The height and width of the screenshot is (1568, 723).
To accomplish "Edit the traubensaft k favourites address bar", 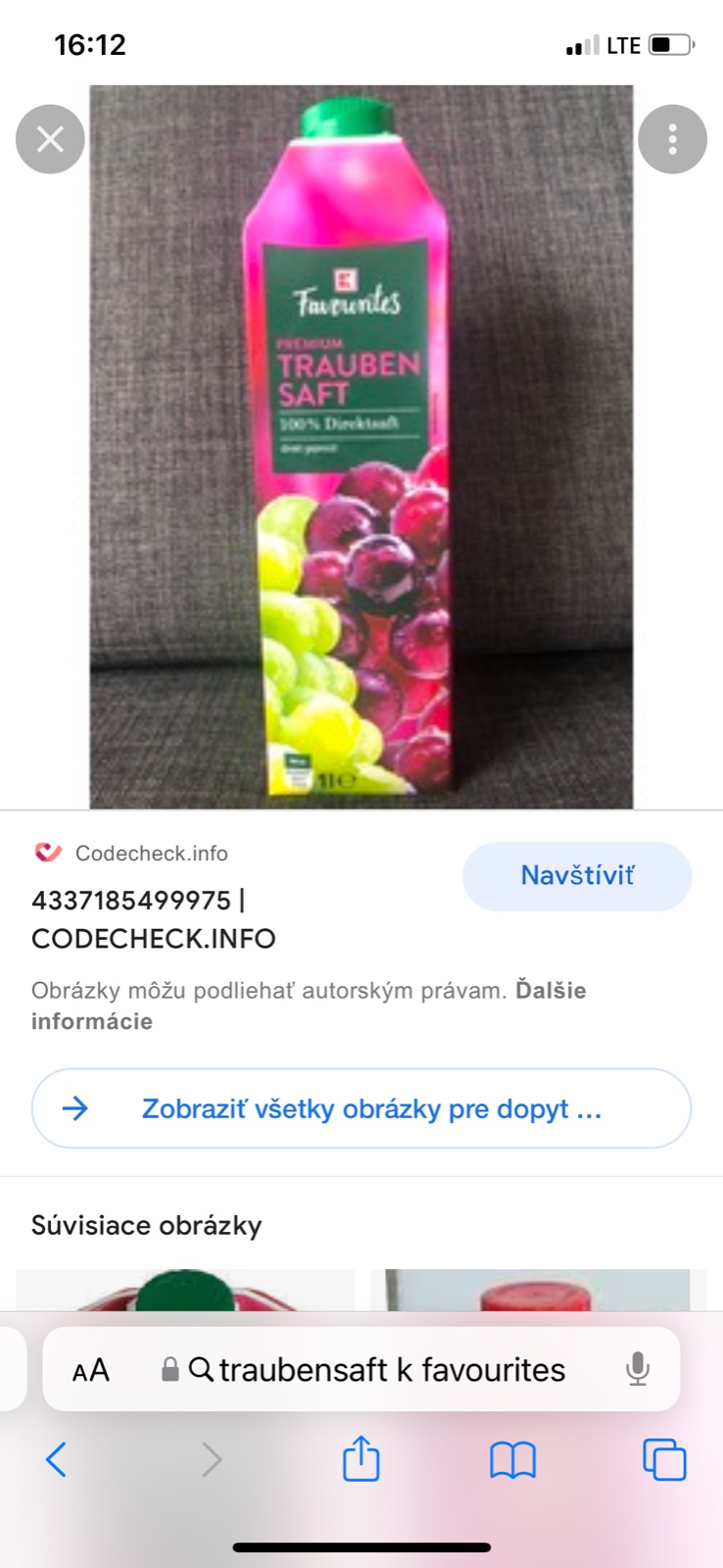I will click(x=392, y=1370).
